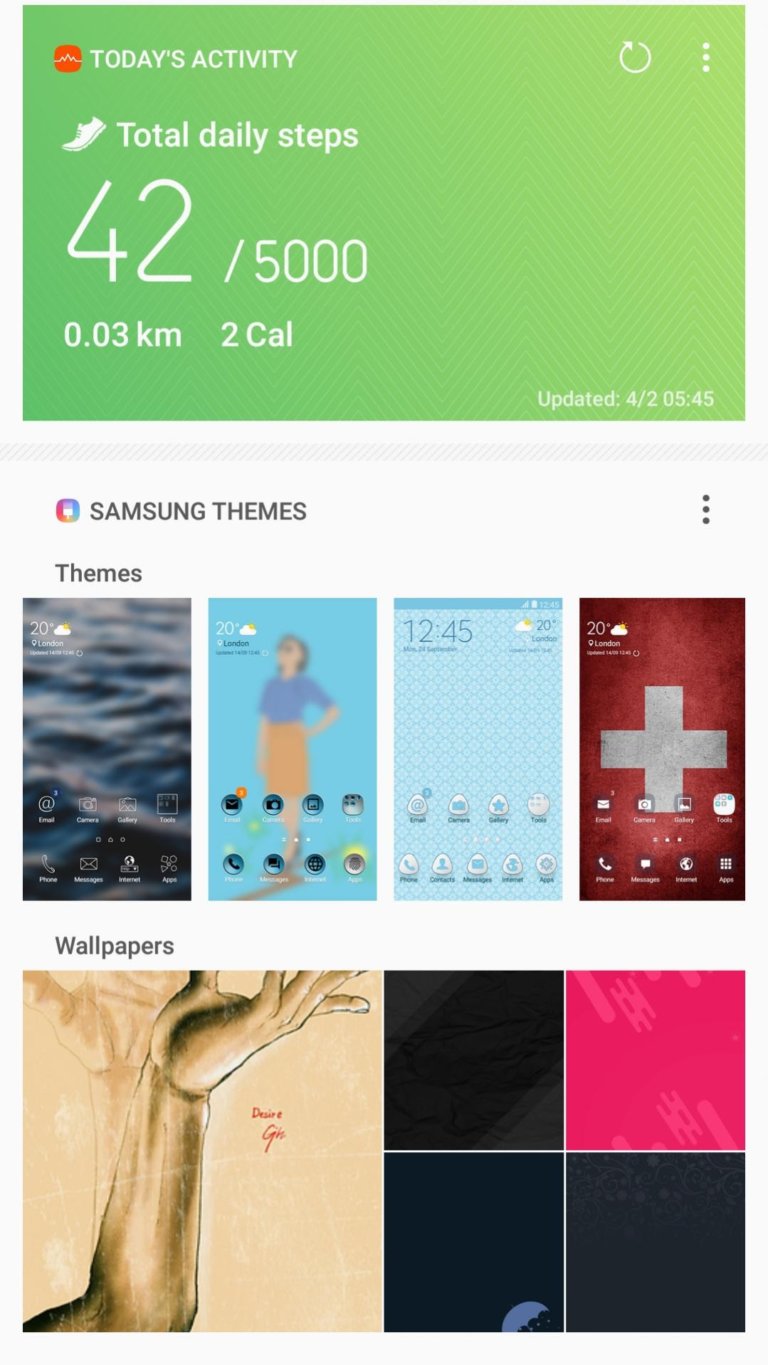Open the Desire hand drawing wallpaper

[202, 1151]
